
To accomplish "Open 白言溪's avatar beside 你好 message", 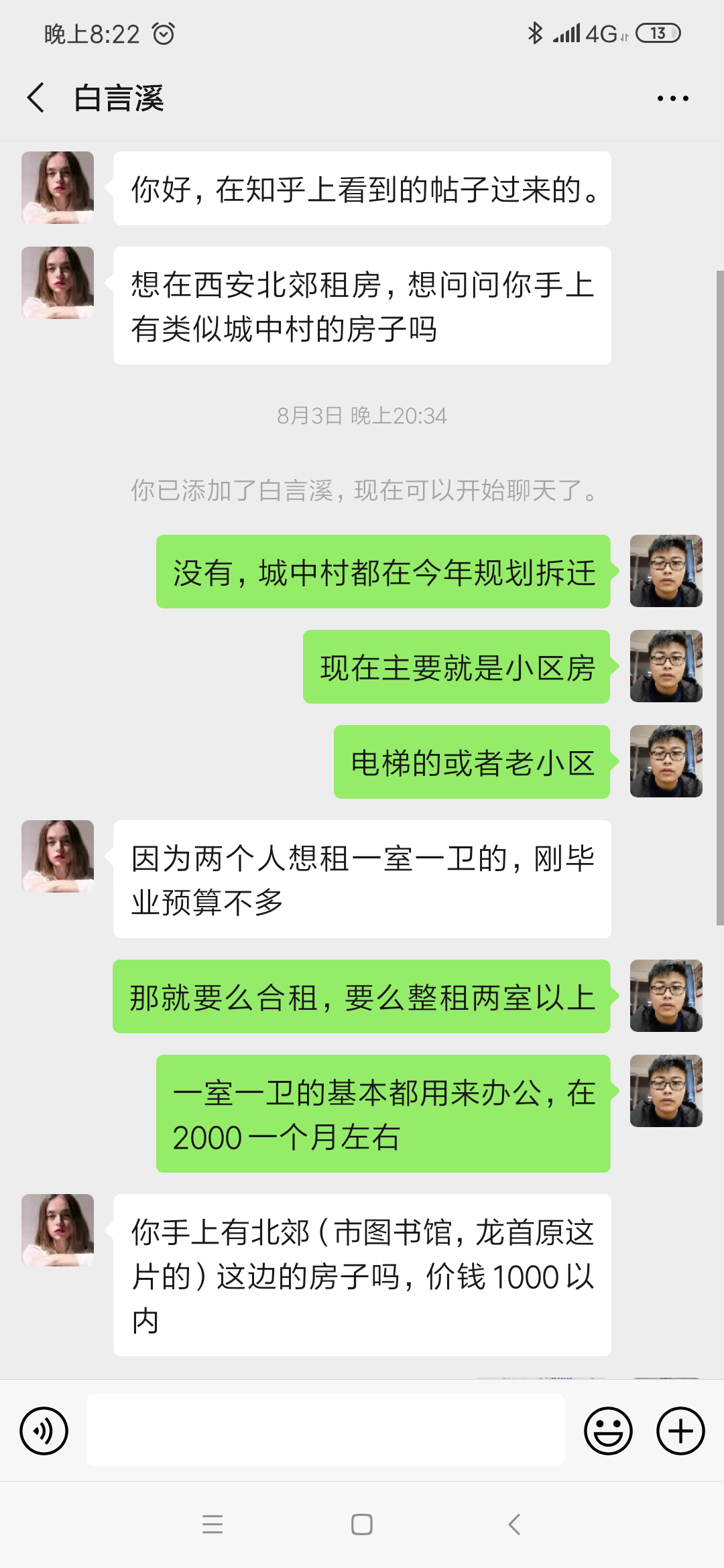I will click(58, 188).
